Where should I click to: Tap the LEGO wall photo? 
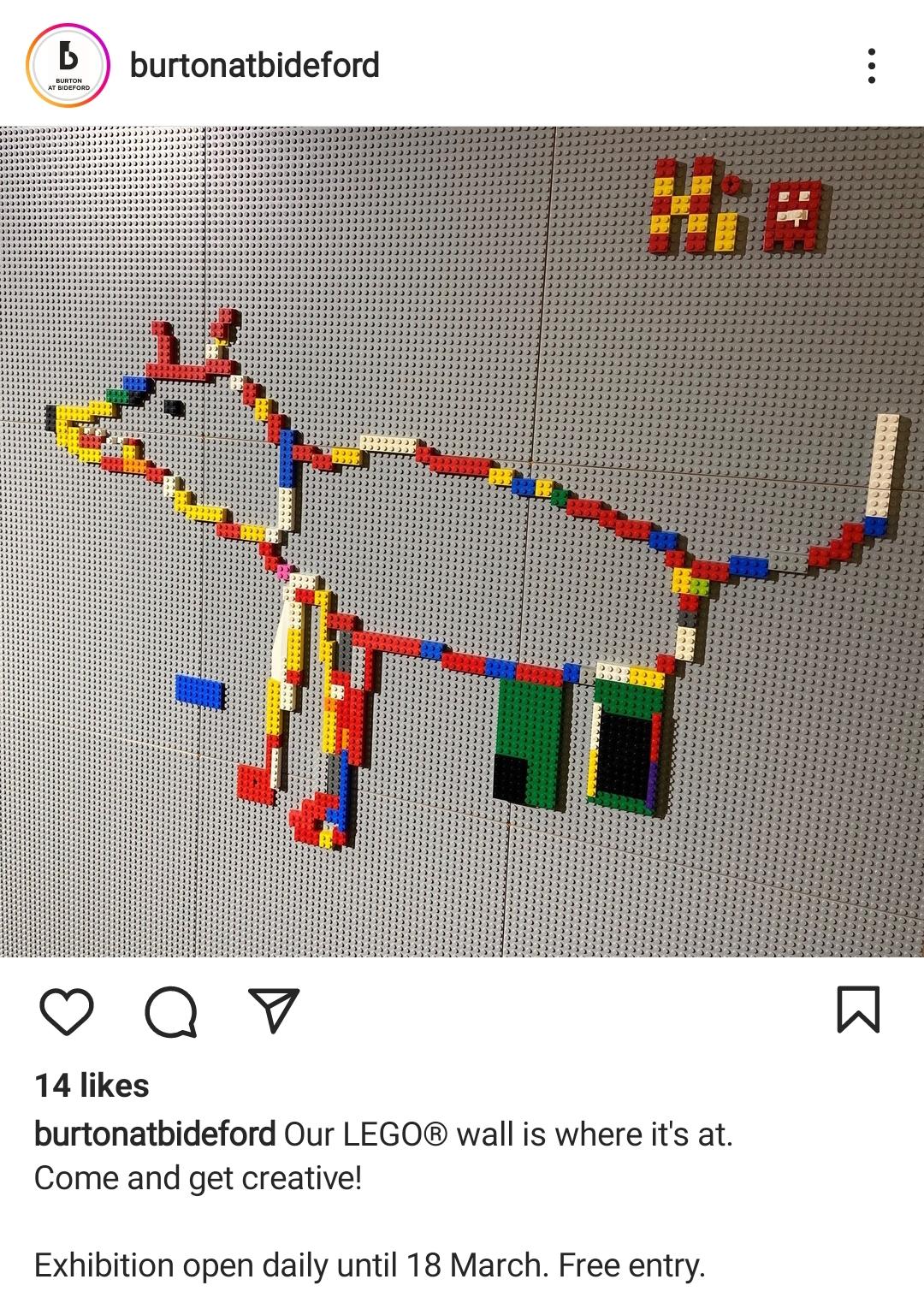click(462, 542)
